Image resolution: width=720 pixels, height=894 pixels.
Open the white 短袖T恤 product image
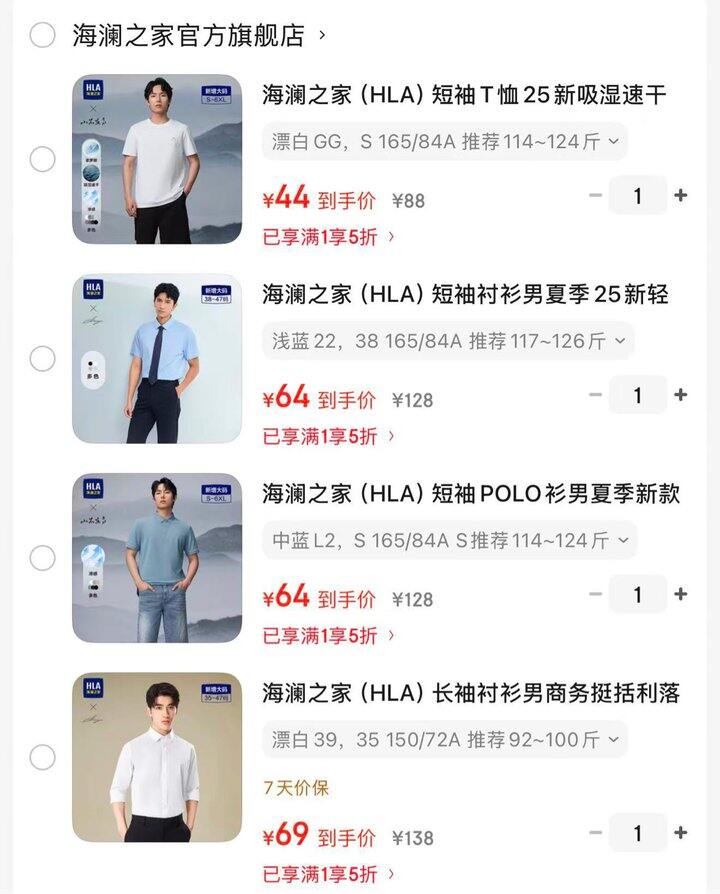point(157,159)
